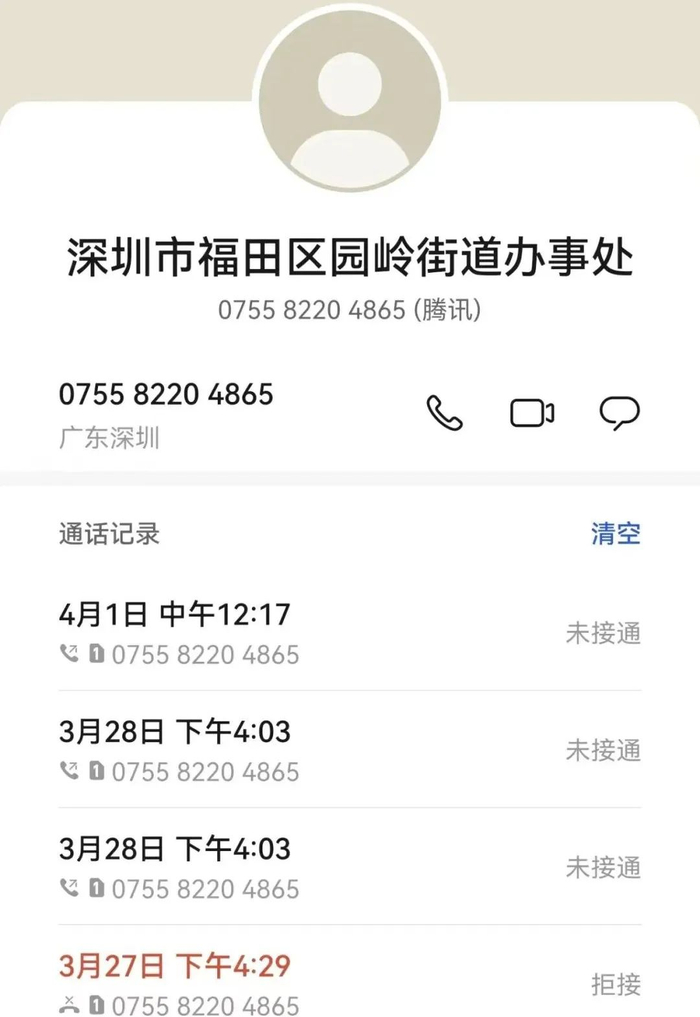700x1017 pixels.
Task: Start a video call with this contact
Action: pyautogui.click(x=532, y=413)
